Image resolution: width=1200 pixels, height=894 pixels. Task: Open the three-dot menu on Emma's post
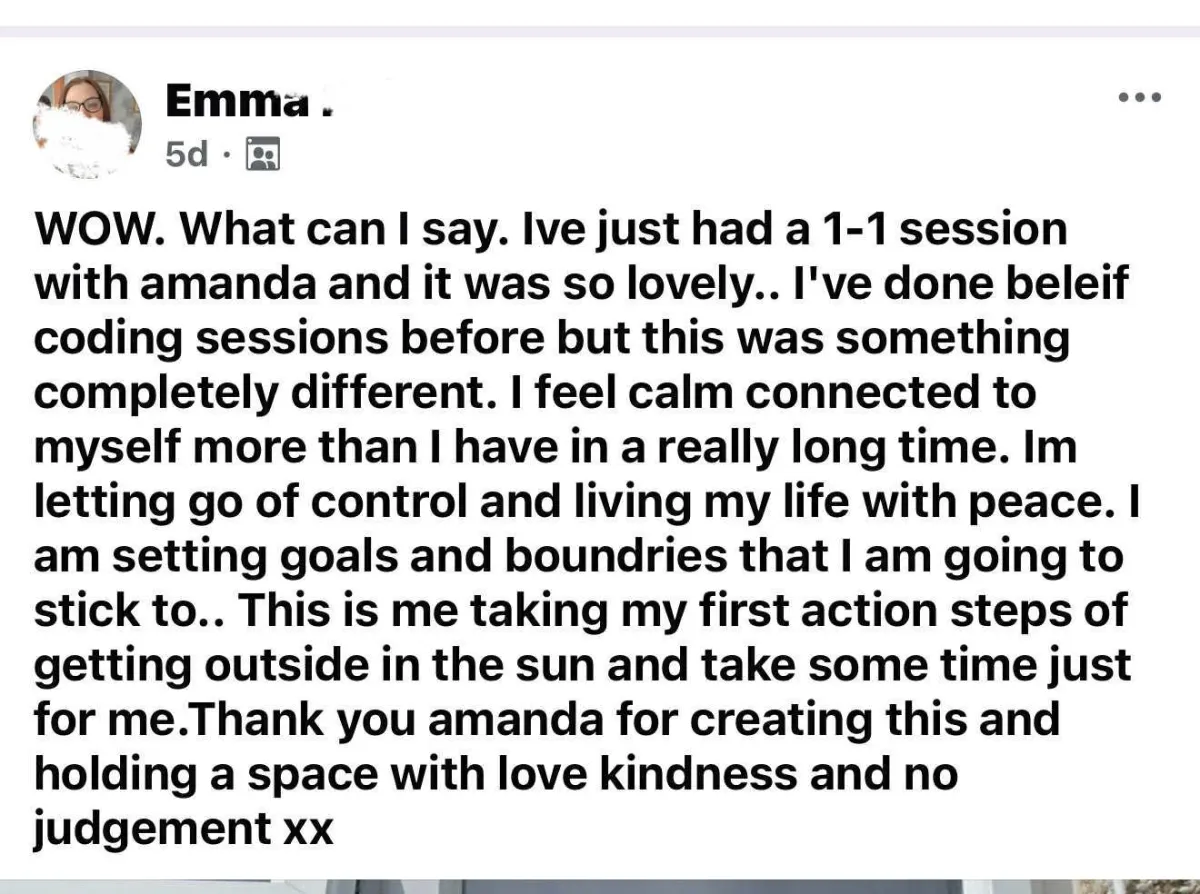[1140, 98]
